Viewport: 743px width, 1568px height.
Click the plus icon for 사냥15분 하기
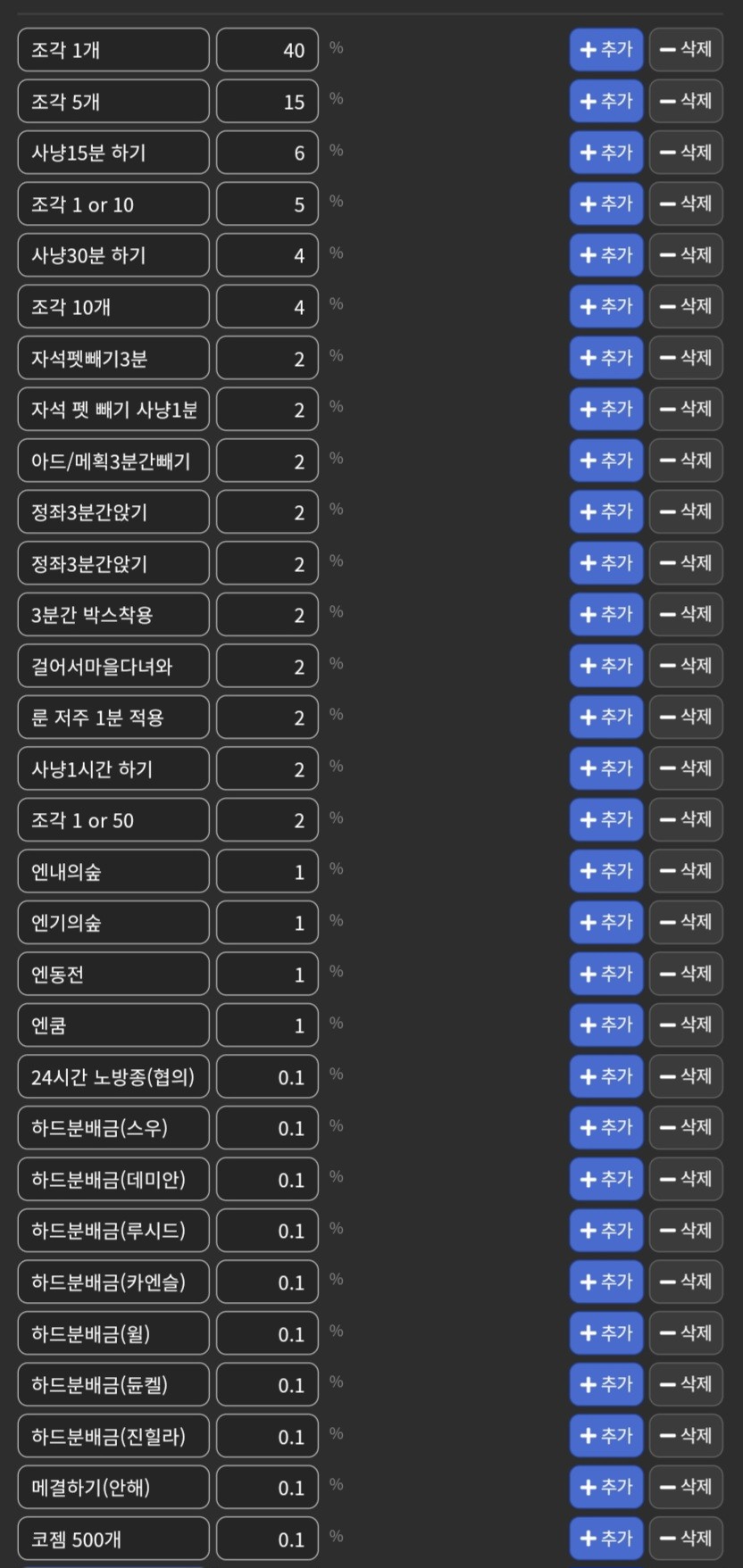(x=587, y=153)
